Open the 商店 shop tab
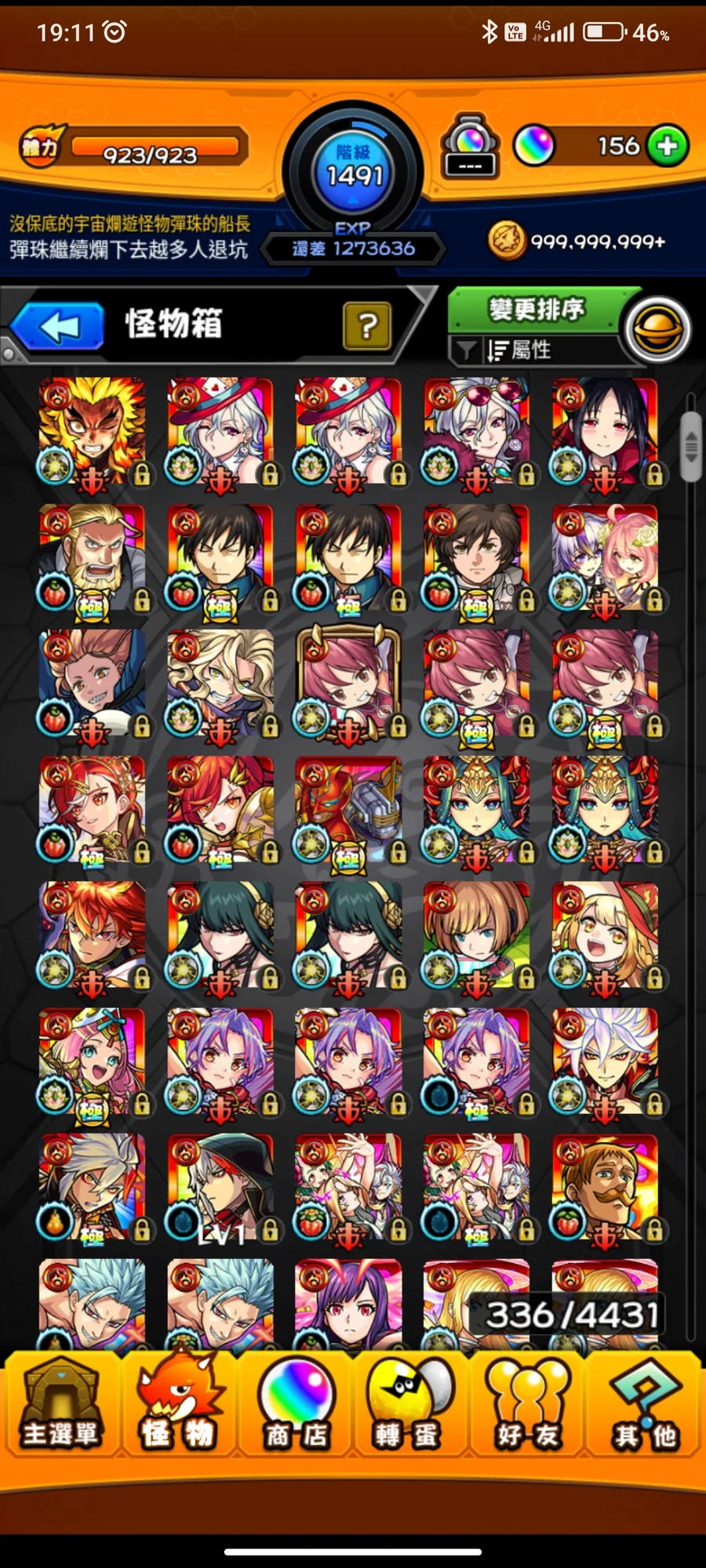The width and height of the screenshot is (706, 1568). [x=295, y=1407]
